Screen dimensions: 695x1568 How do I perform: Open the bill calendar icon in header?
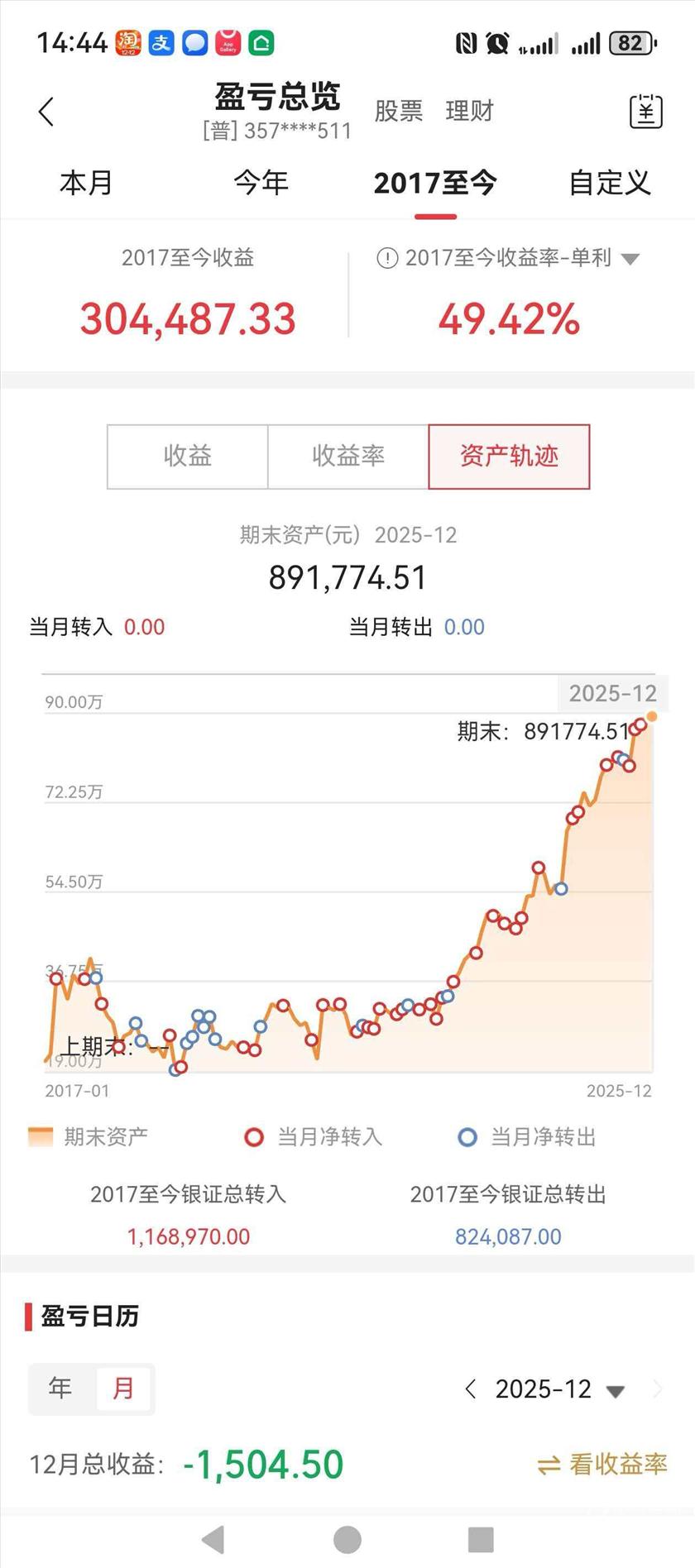tap(645, 112)
